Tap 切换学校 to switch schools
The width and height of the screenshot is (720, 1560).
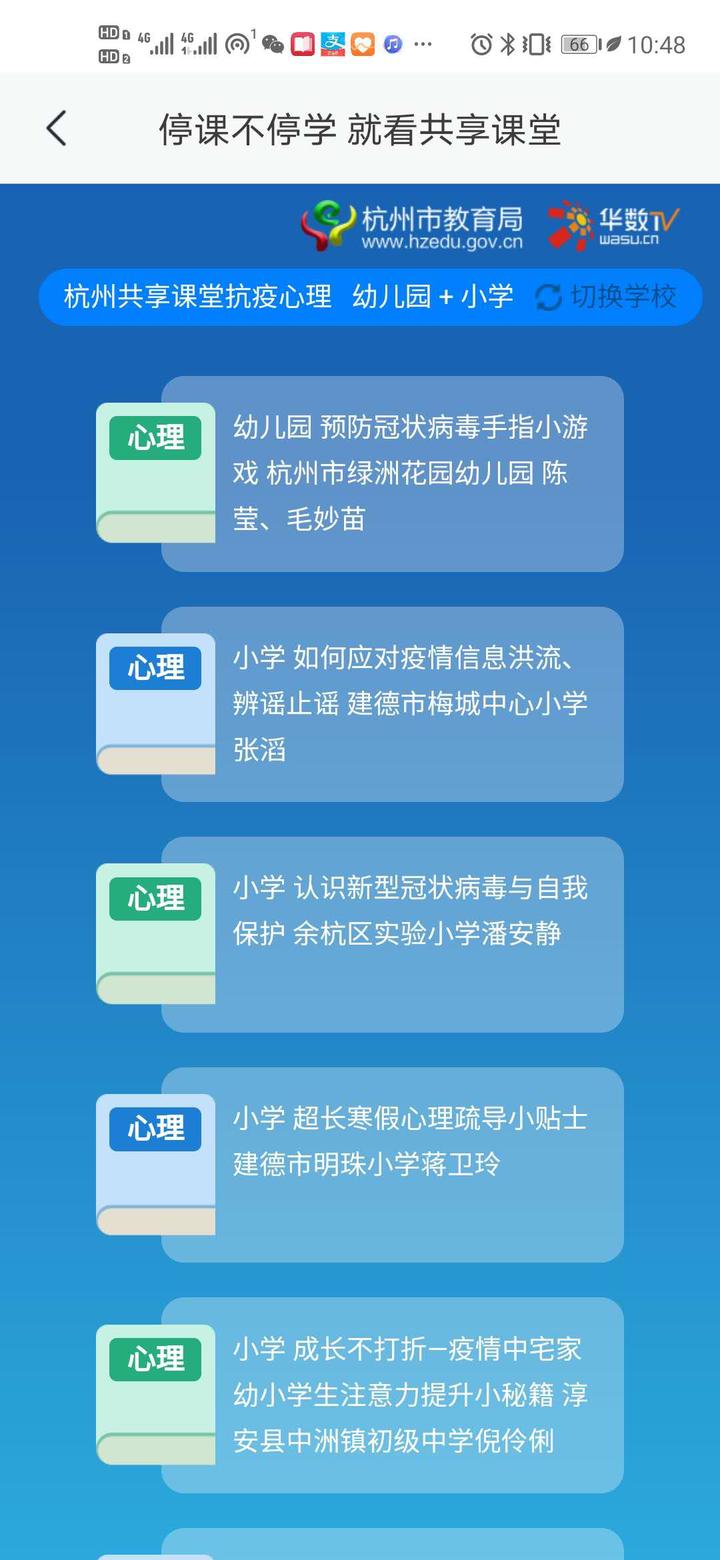622,297
